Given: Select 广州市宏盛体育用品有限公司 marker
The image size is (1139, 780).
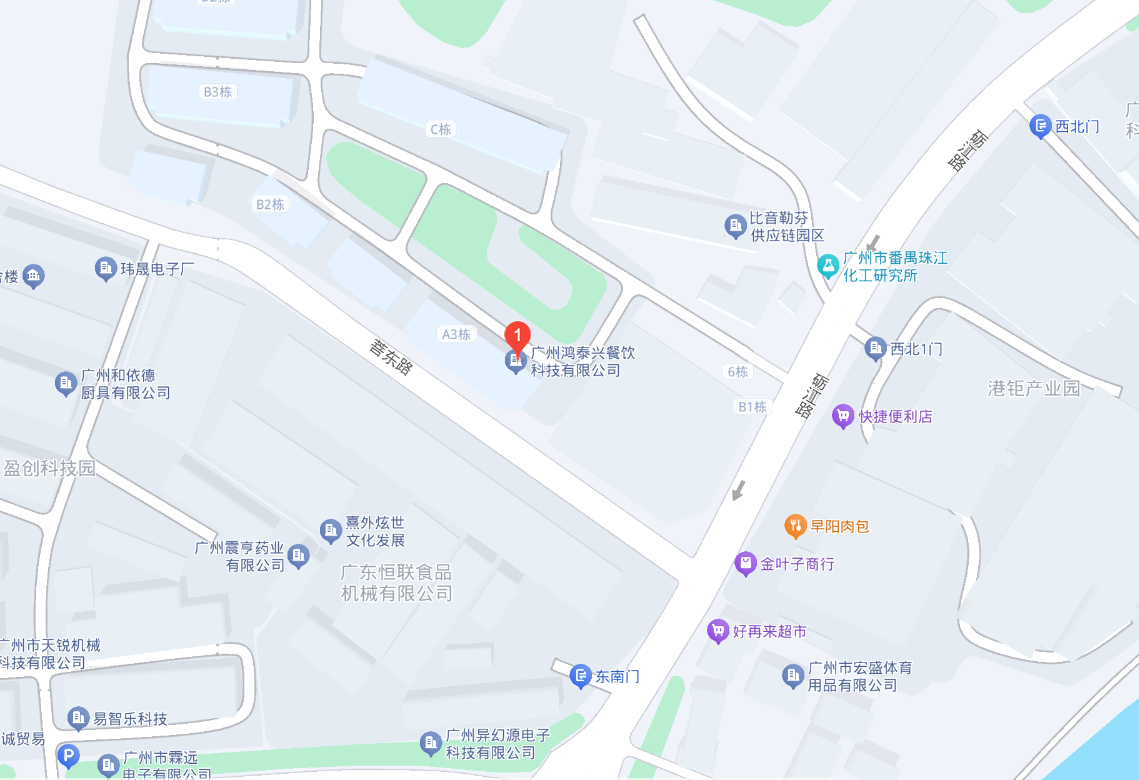Looking at the screenshot, I should (793, 676).
